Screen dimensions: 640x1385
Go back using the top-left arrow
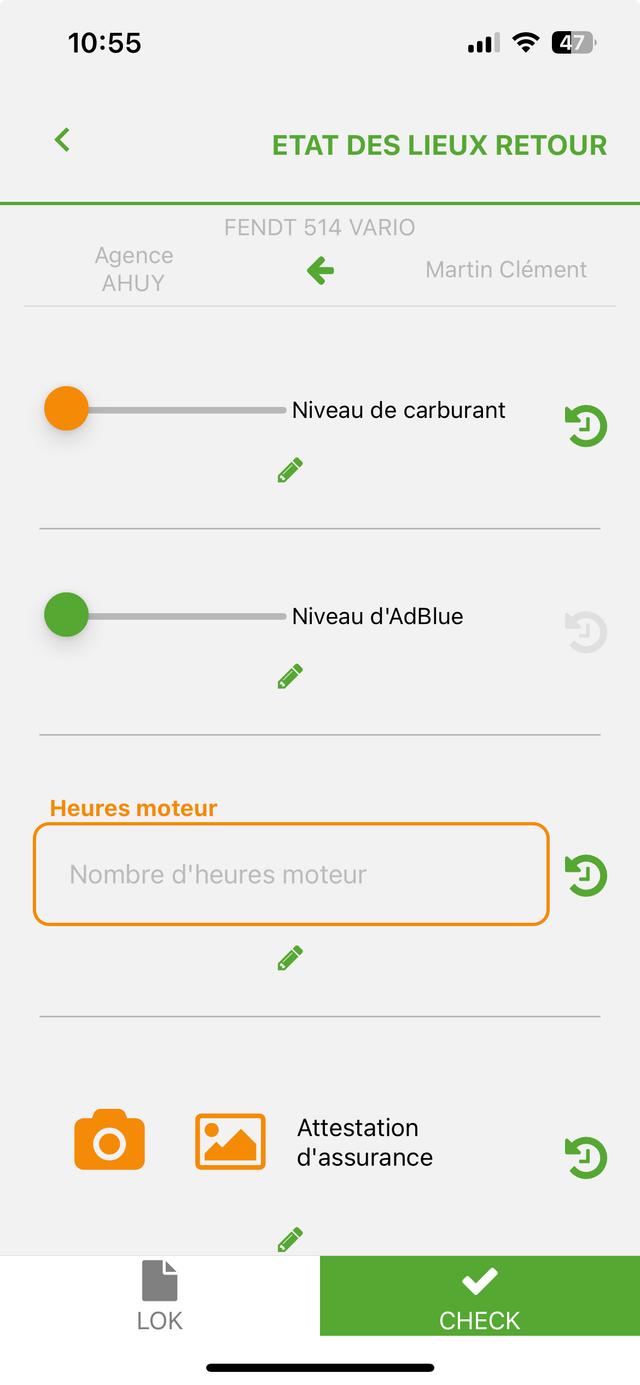pos(62,140)
